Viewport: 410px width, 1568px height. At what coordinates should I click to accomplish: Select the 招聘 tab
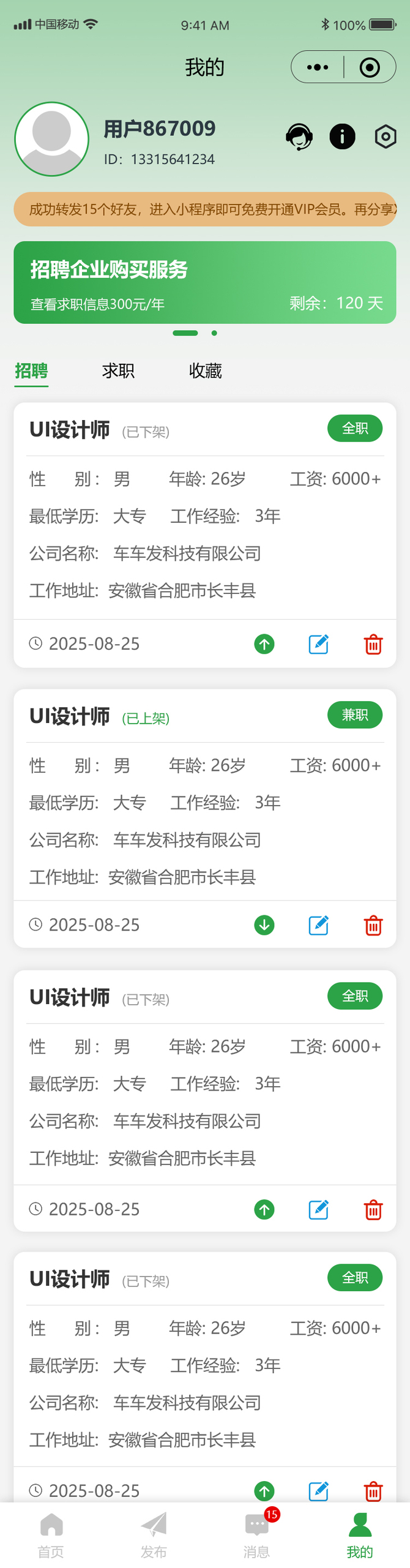tap(32, 370)
